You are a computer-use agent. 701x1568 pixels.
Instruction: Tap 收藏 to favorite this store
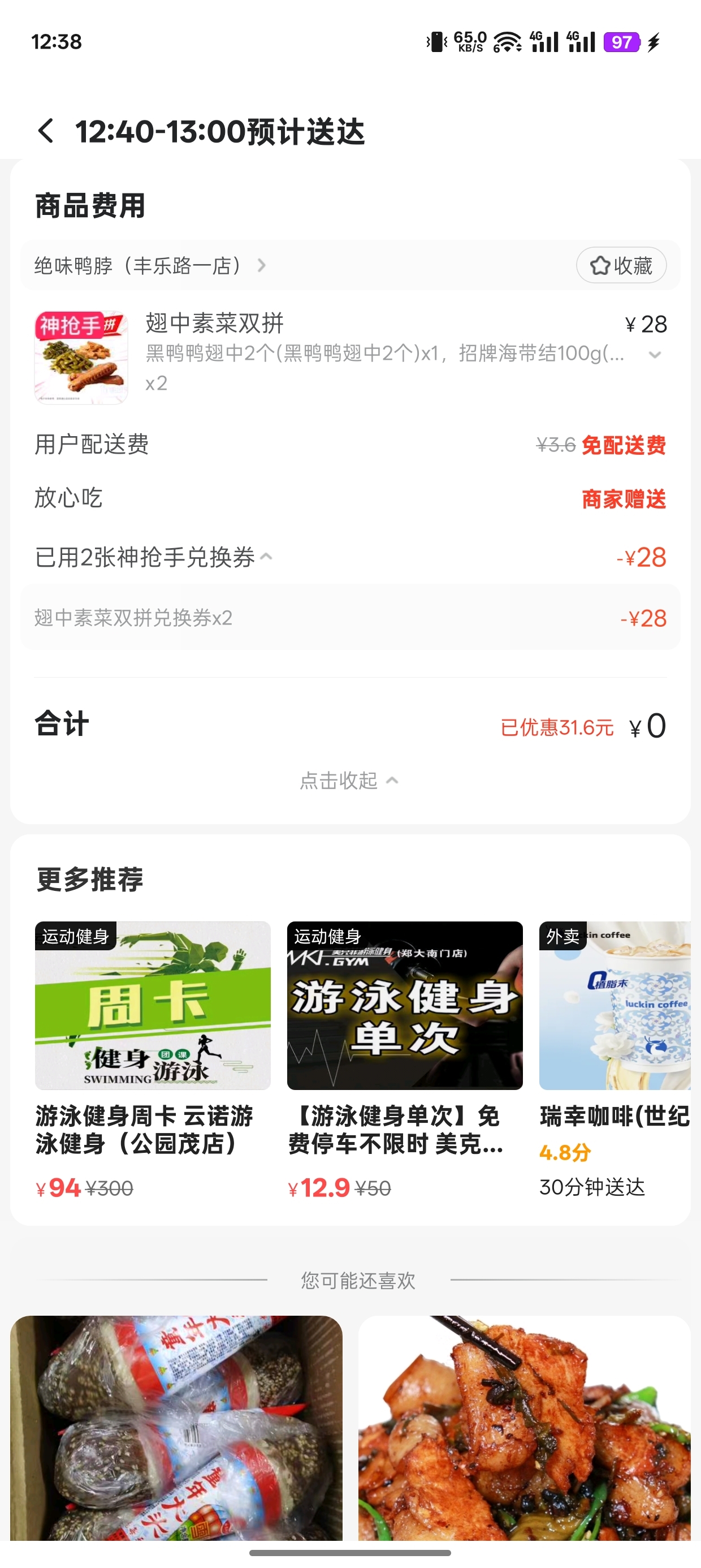pyautogui.click(x=621, y=266)
